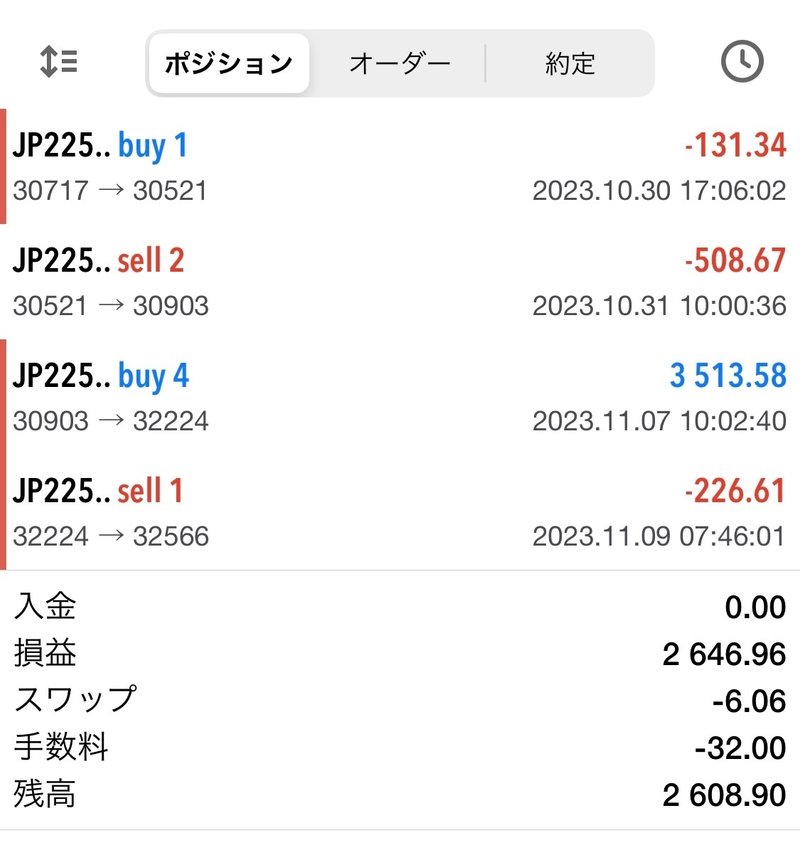This screenshot has height=855, width=800.
Task: Open the trade history clock icon
Action: click(740, 61)
